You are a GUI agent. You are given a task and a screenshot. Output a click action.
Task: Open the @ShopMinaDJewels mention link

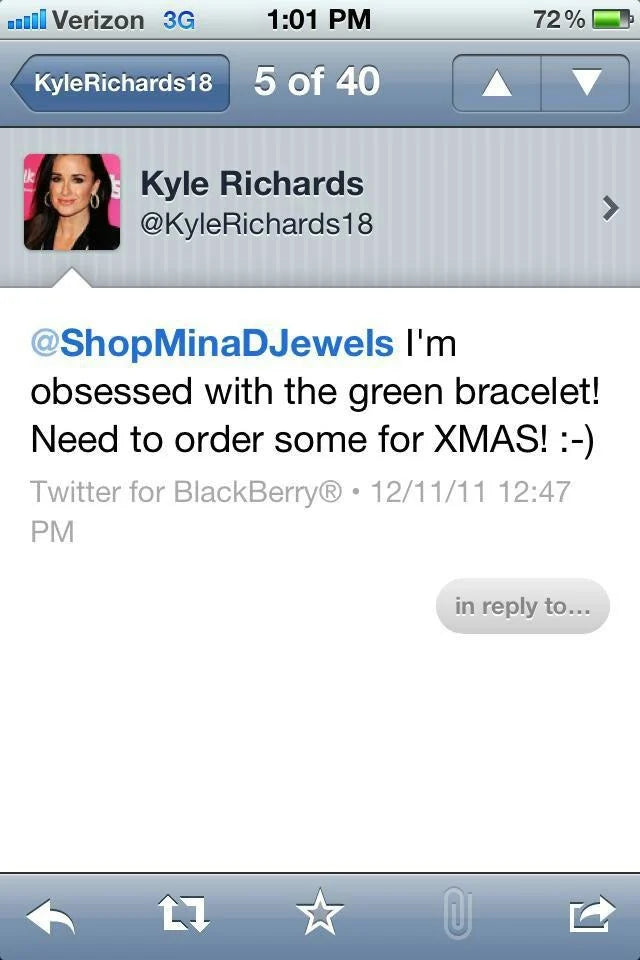pos(212,343)
